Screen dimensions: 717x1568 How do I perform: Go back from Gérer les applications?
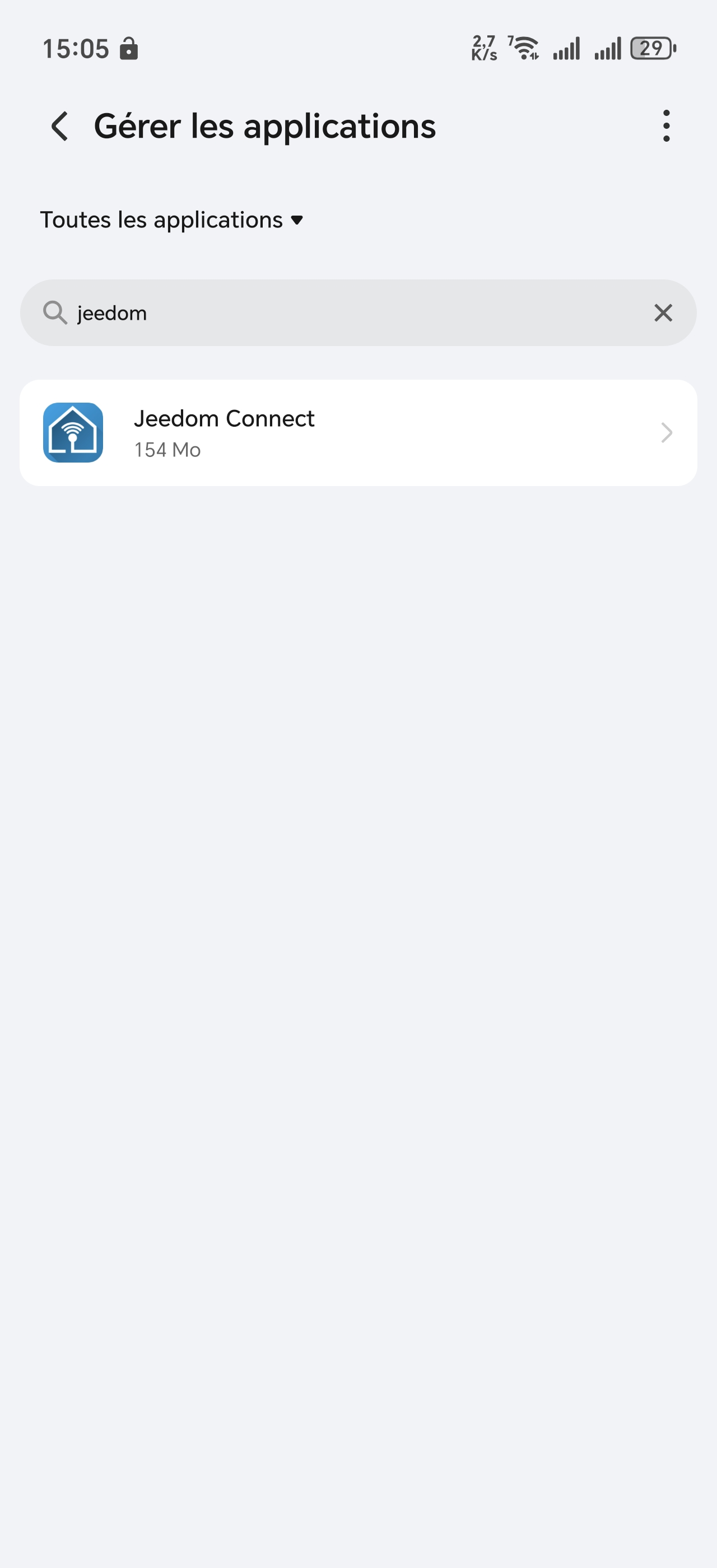59,126
